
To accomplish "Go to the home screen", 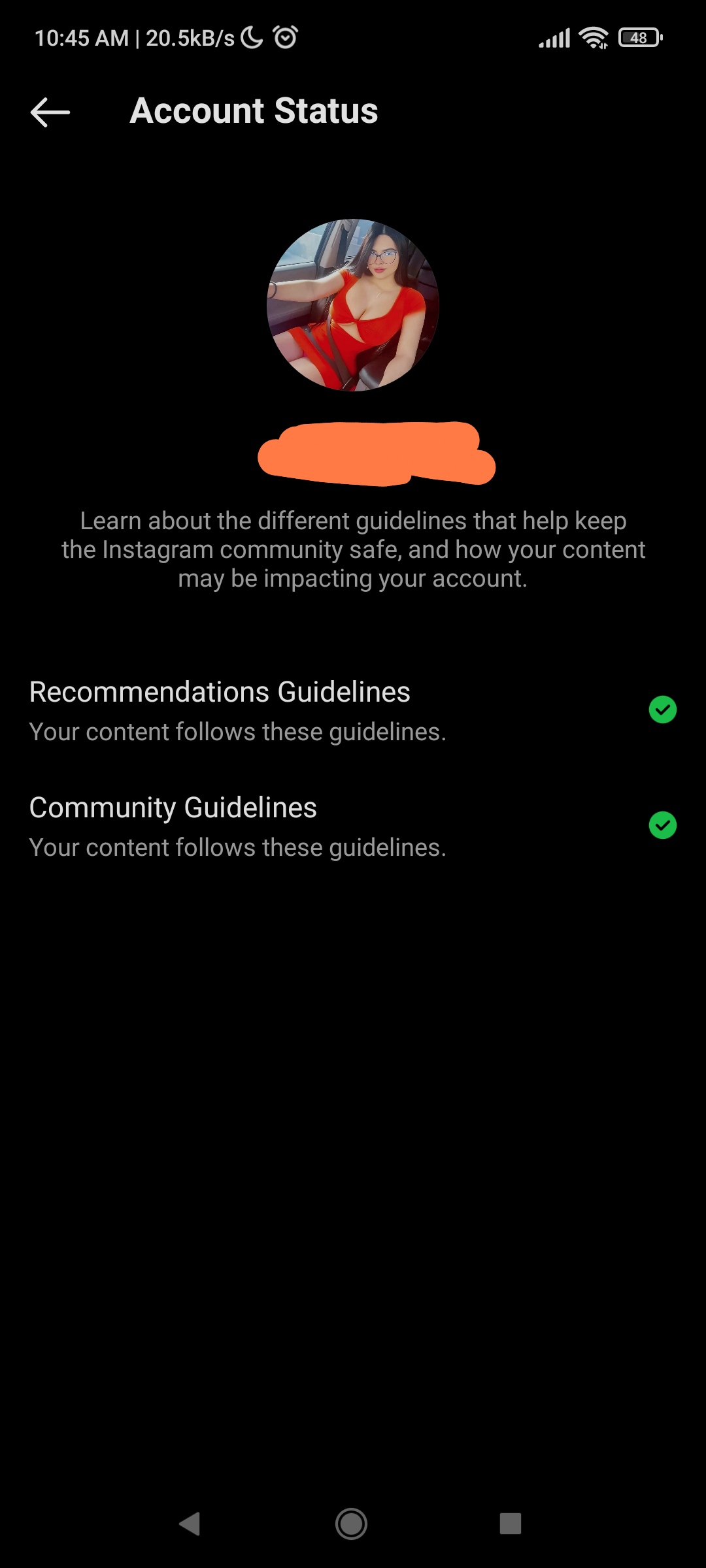I will coord(352,1524).
